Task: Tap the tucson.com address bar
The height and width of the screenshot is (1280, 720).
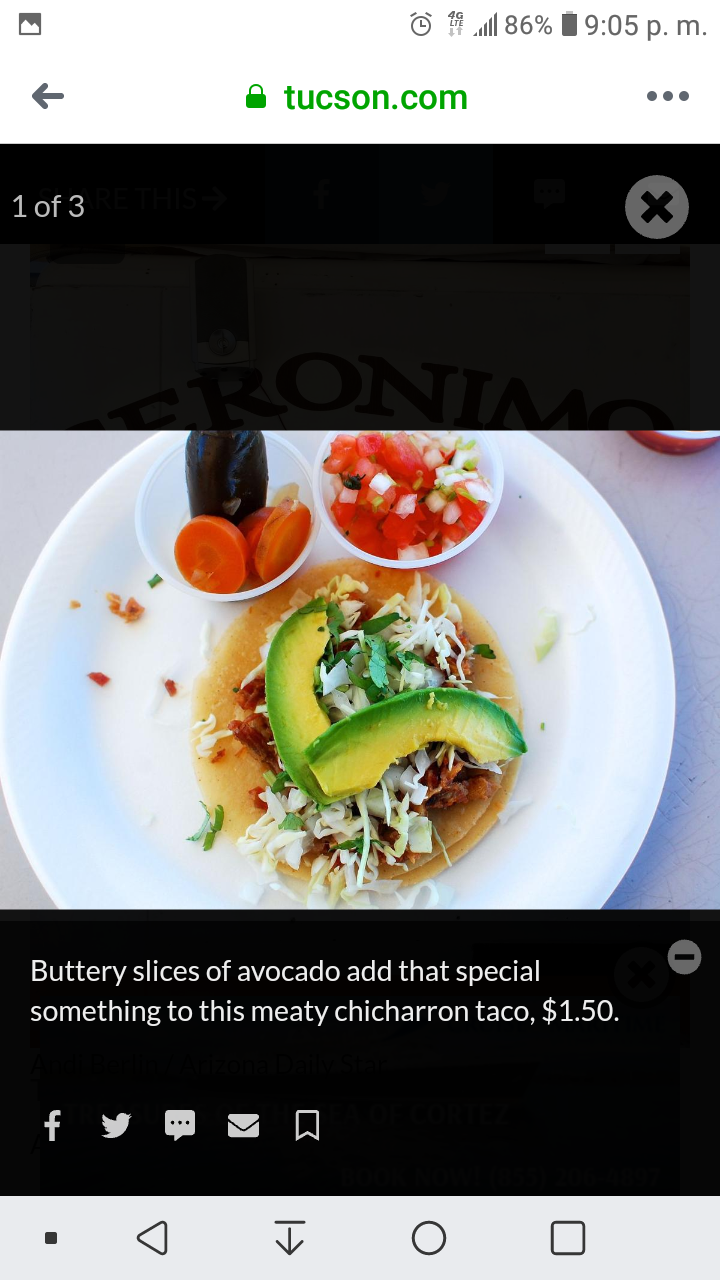Action: (x=376, y=96)
